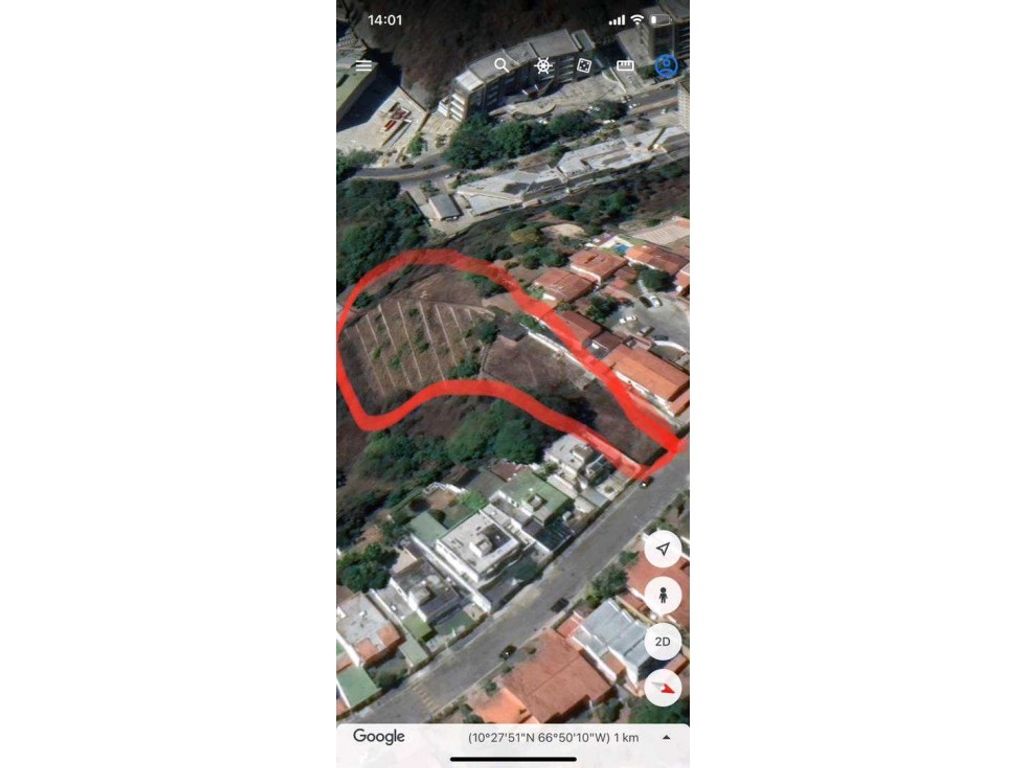Screen dimensions: 1024x768
Task: Fly to my current location
Action: 662,549
